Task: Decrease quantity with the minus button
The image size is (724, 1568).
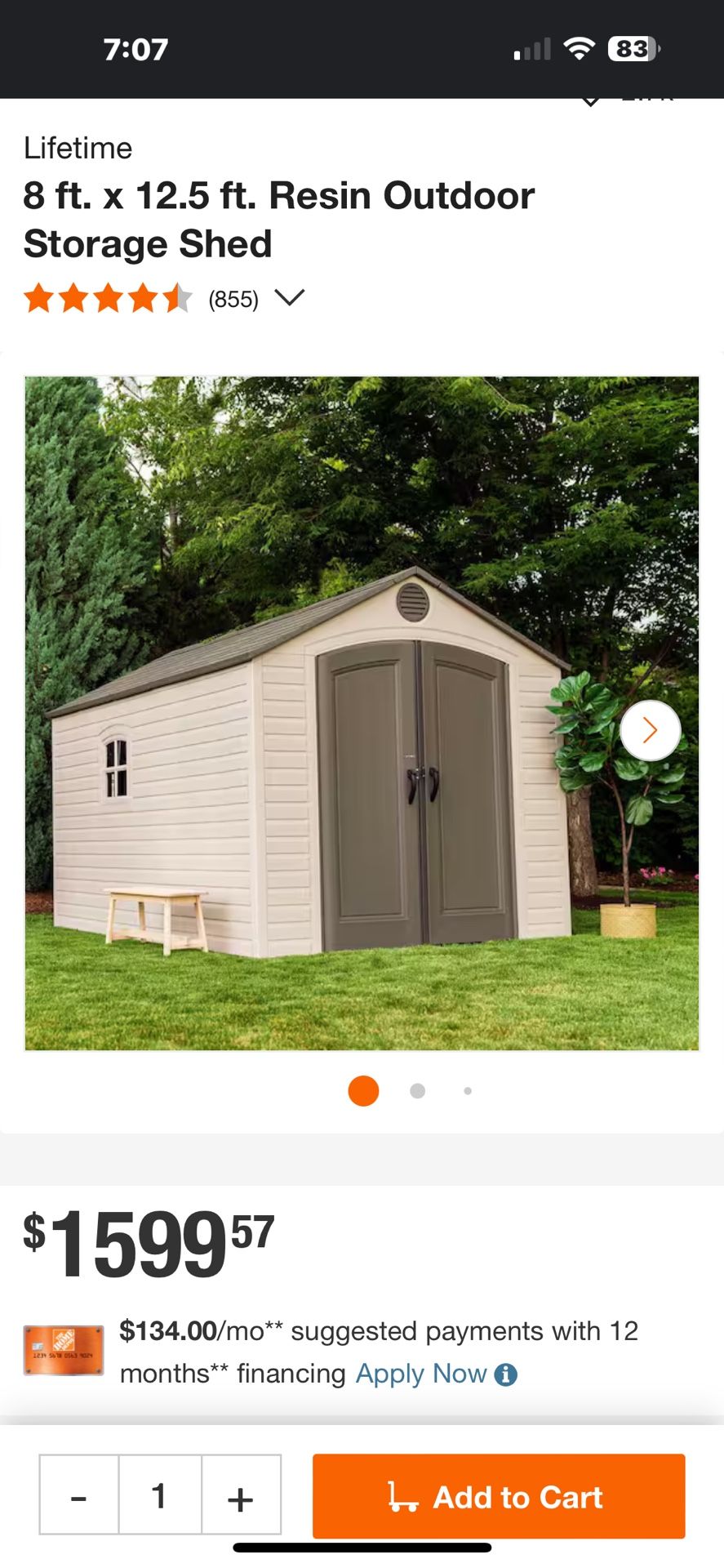Action: pyautogui.click(x=77, y=1497)
